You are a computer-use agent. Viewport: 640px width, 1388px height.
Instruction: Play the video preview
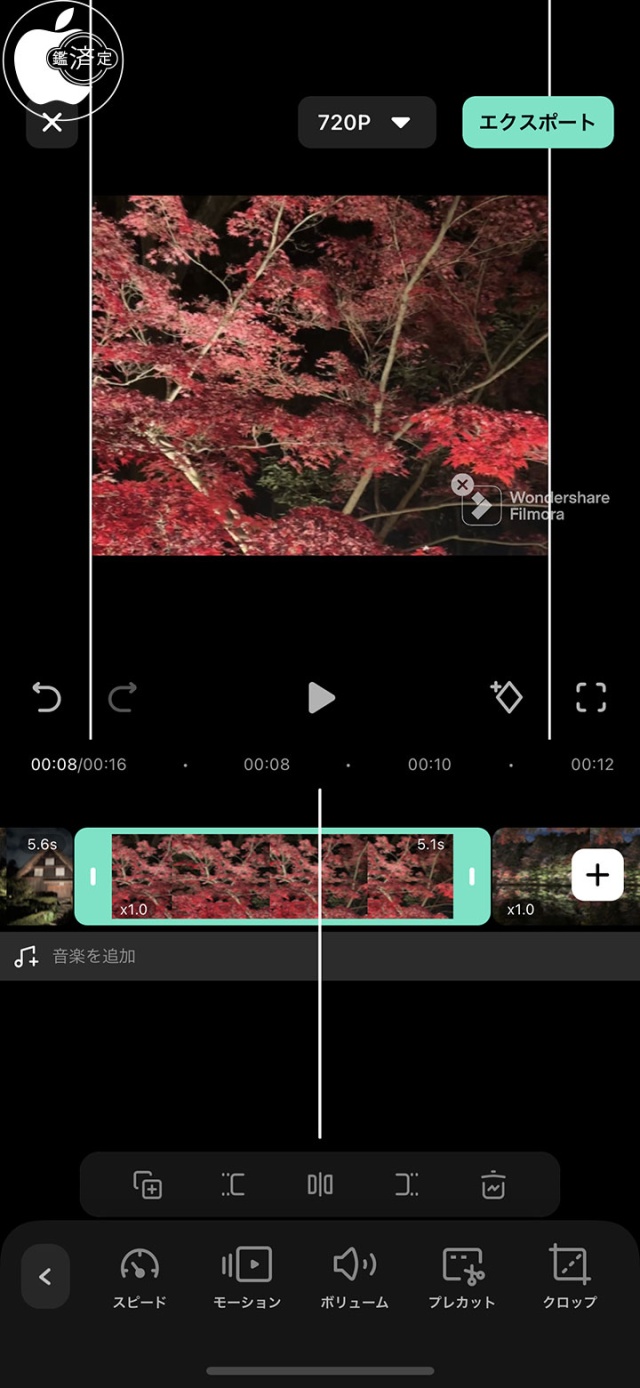(x=320, y=697)
